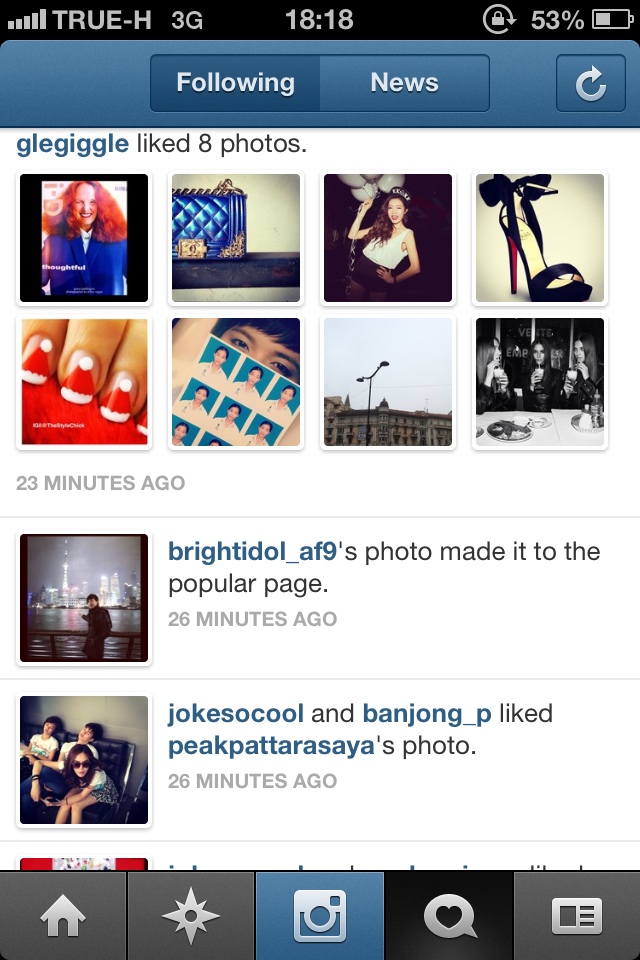The image size is (640, 960).
Task: Go to the Home feed tab
Action: [x=63, y=916]
